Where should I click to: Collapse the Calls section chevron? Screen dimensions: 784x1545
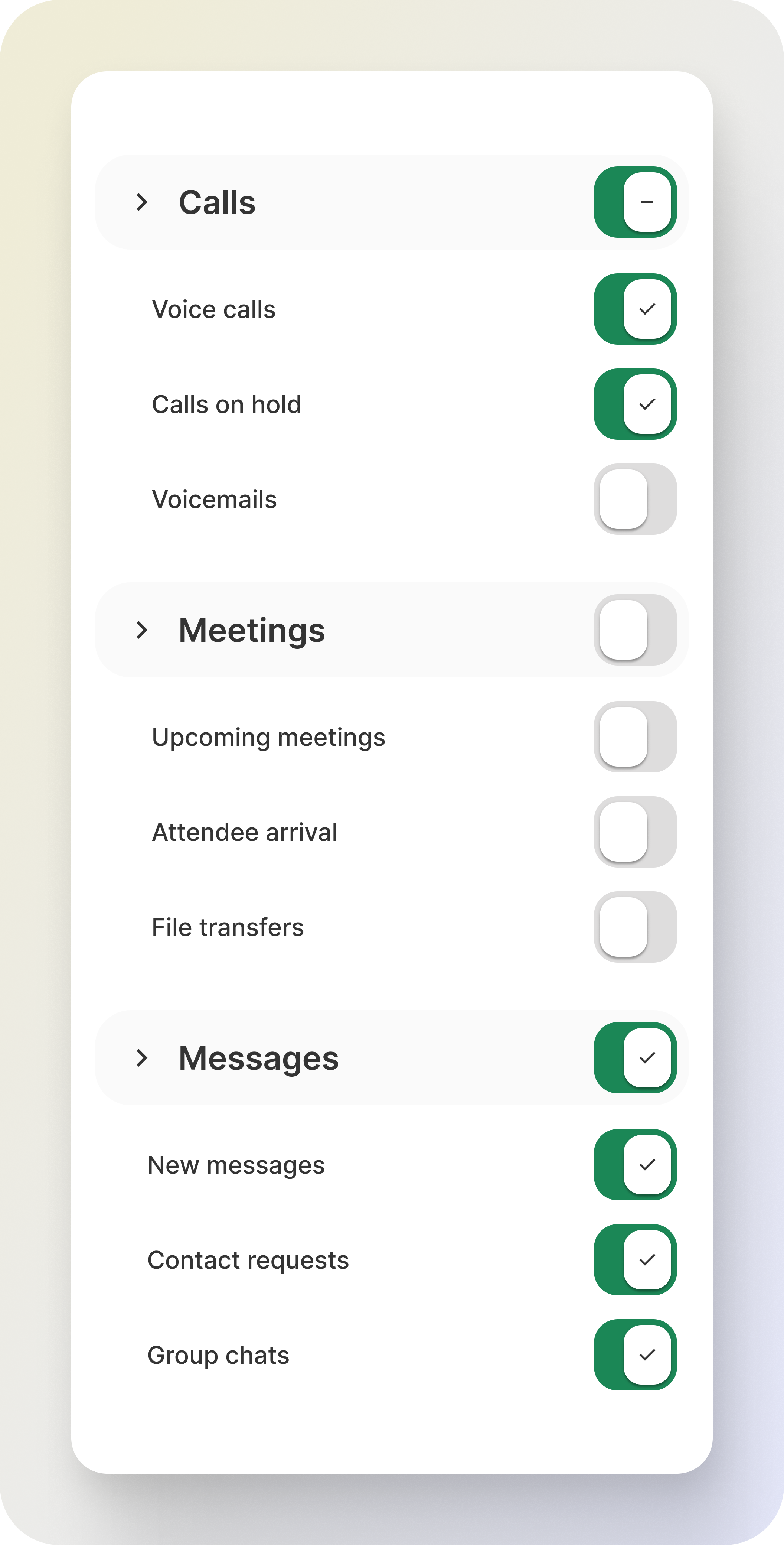[141, 202]
